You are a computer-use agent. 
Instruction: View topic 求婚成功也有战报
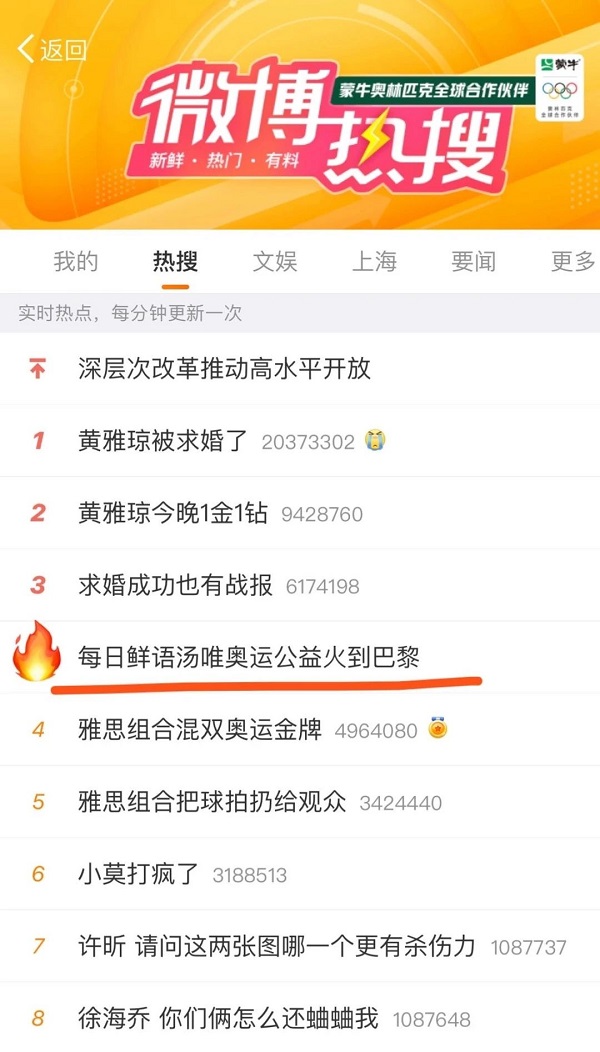[300, 585]
